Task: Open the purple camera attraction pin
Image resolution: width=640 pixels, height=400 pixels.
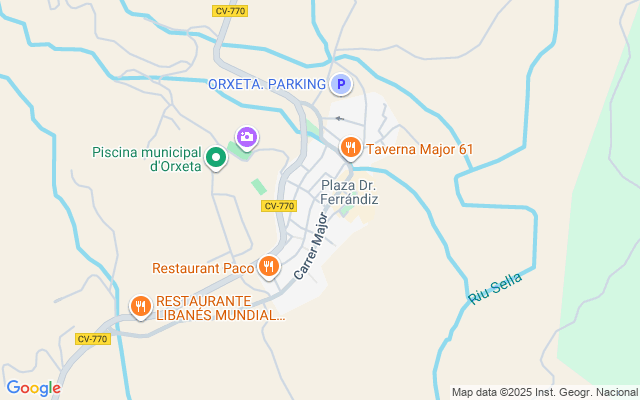Action: [x=246, y=137]
